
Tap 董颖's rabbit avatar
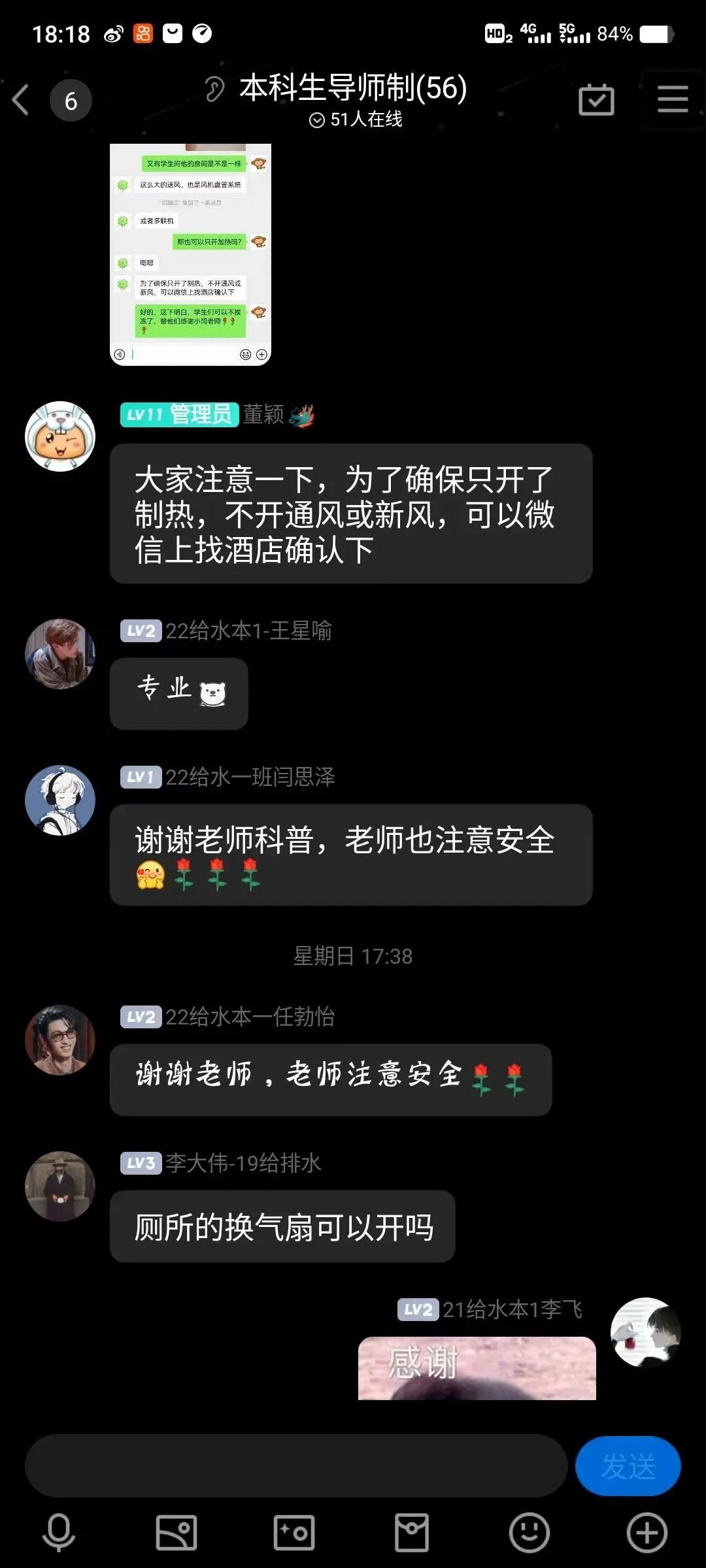click(60, 436)
